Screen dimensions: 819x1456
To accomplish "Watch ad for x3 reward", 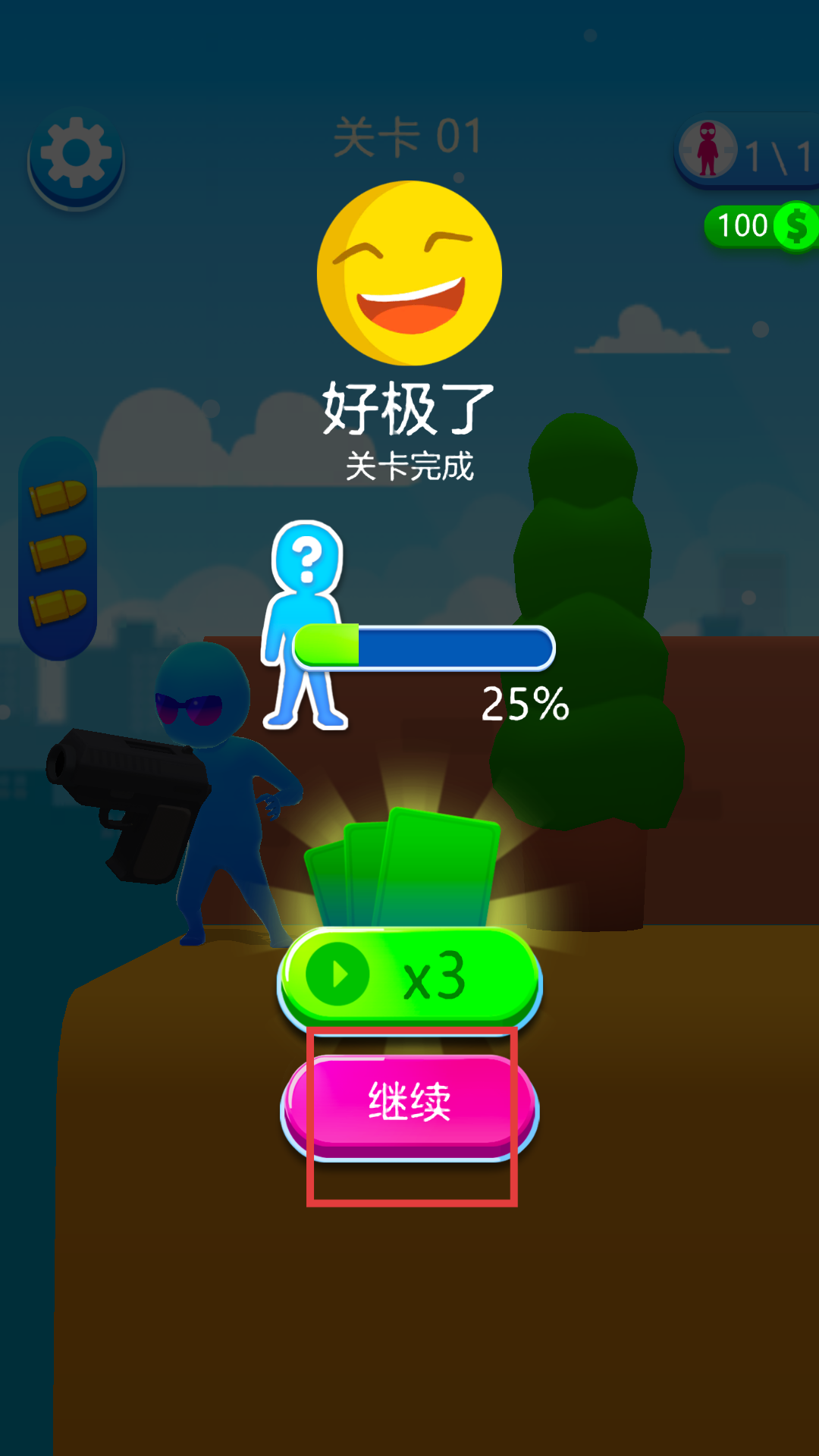I will [409, 976].
